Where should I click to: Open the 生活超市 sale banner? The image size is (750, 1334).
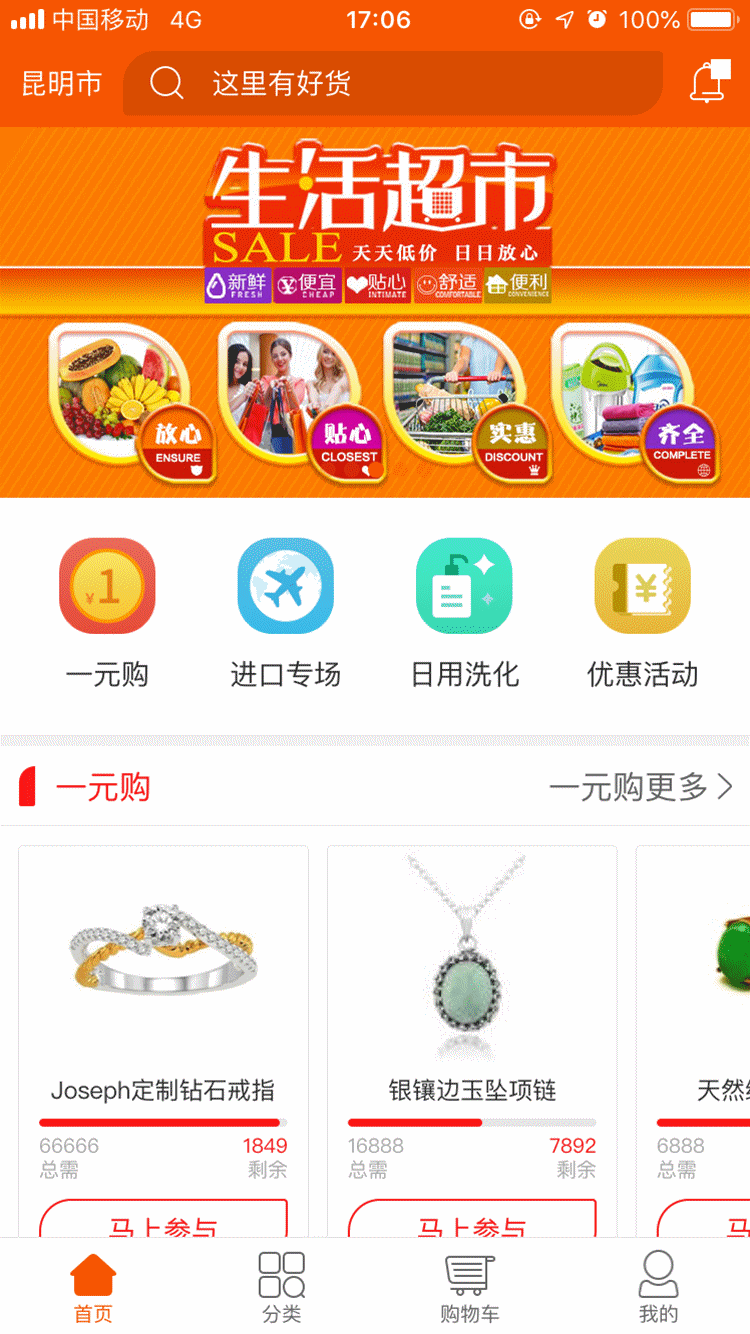[375, 310]
